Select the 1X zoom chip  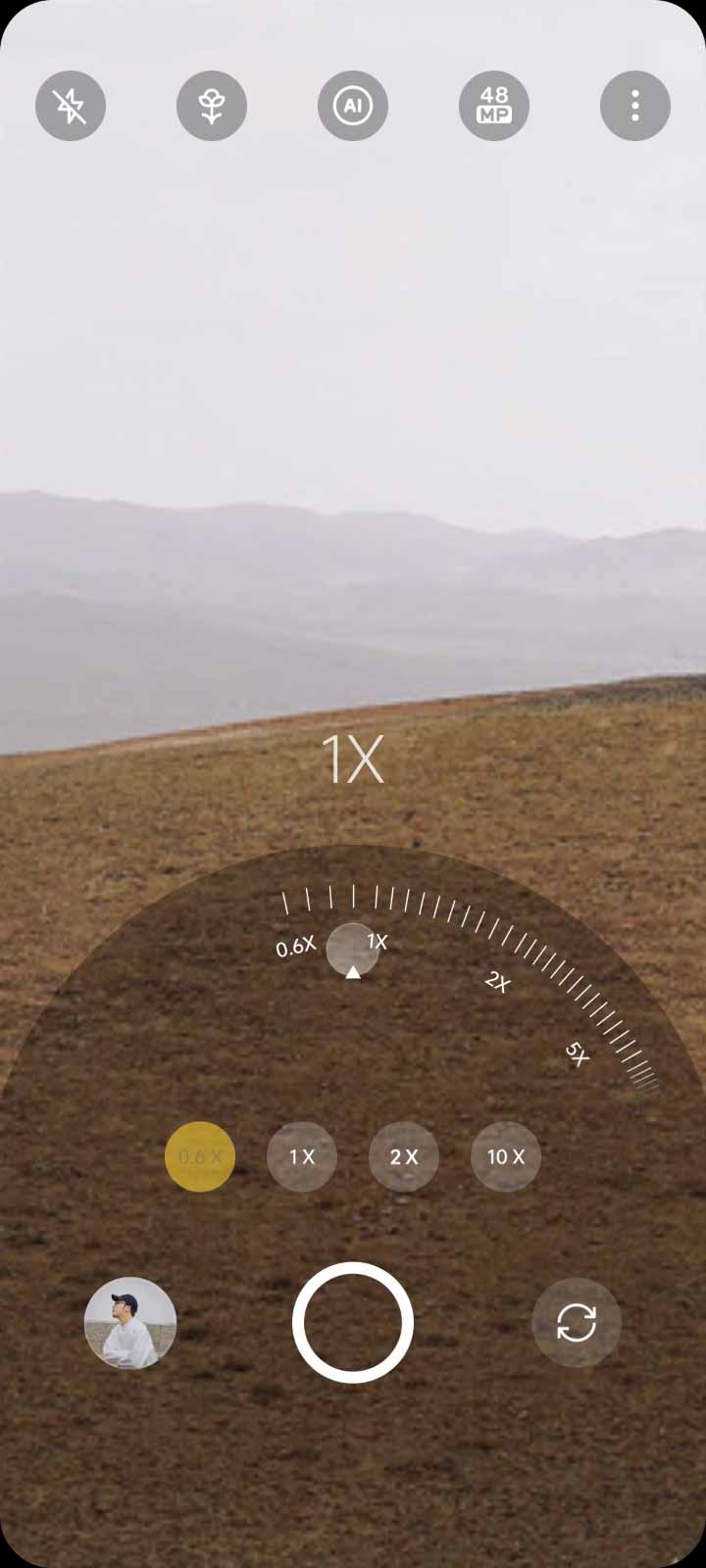tap(302, 1156)
